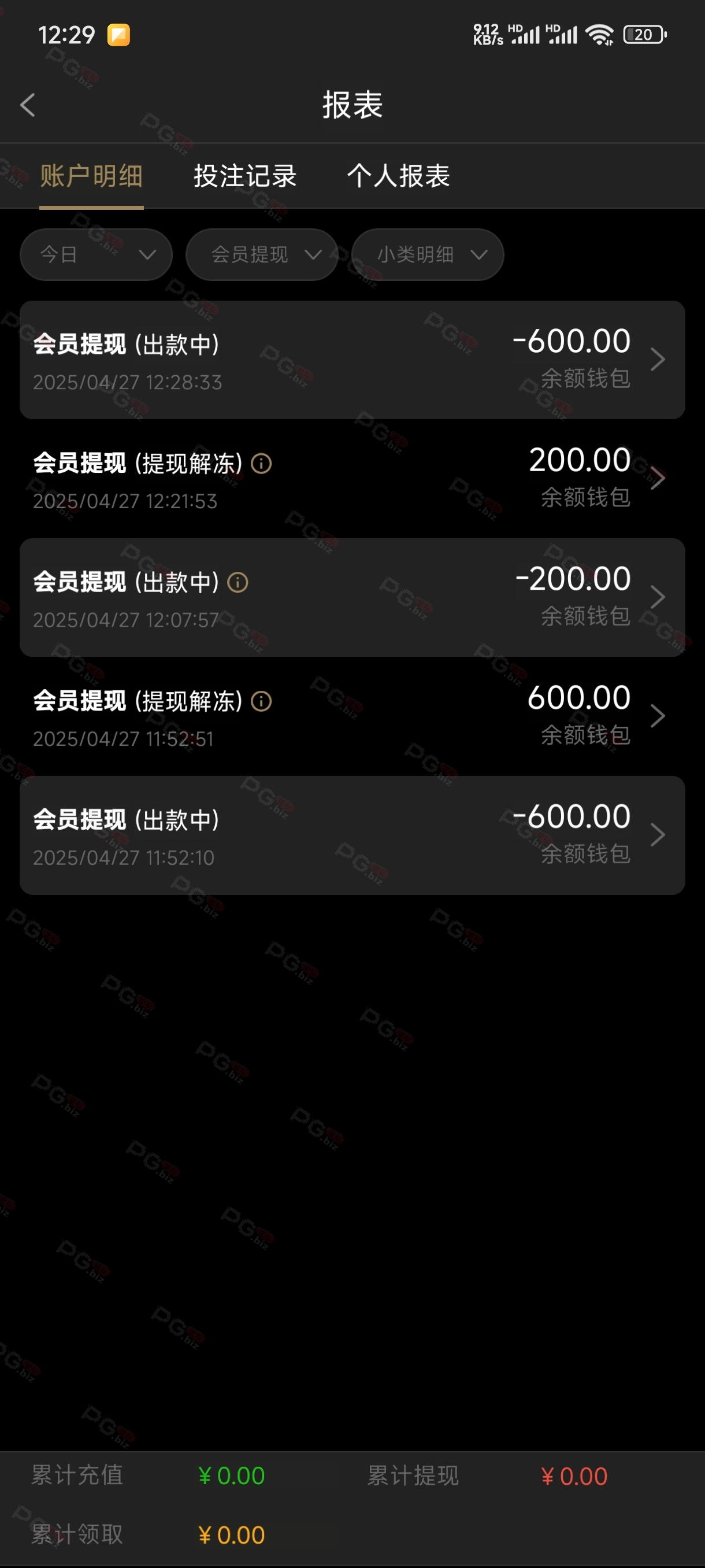Image resolution: width=705 pixels, height=1568 pixels.
Task: Open the -200.00 withdrawal at 12:07:57
Action: (352, 597)
